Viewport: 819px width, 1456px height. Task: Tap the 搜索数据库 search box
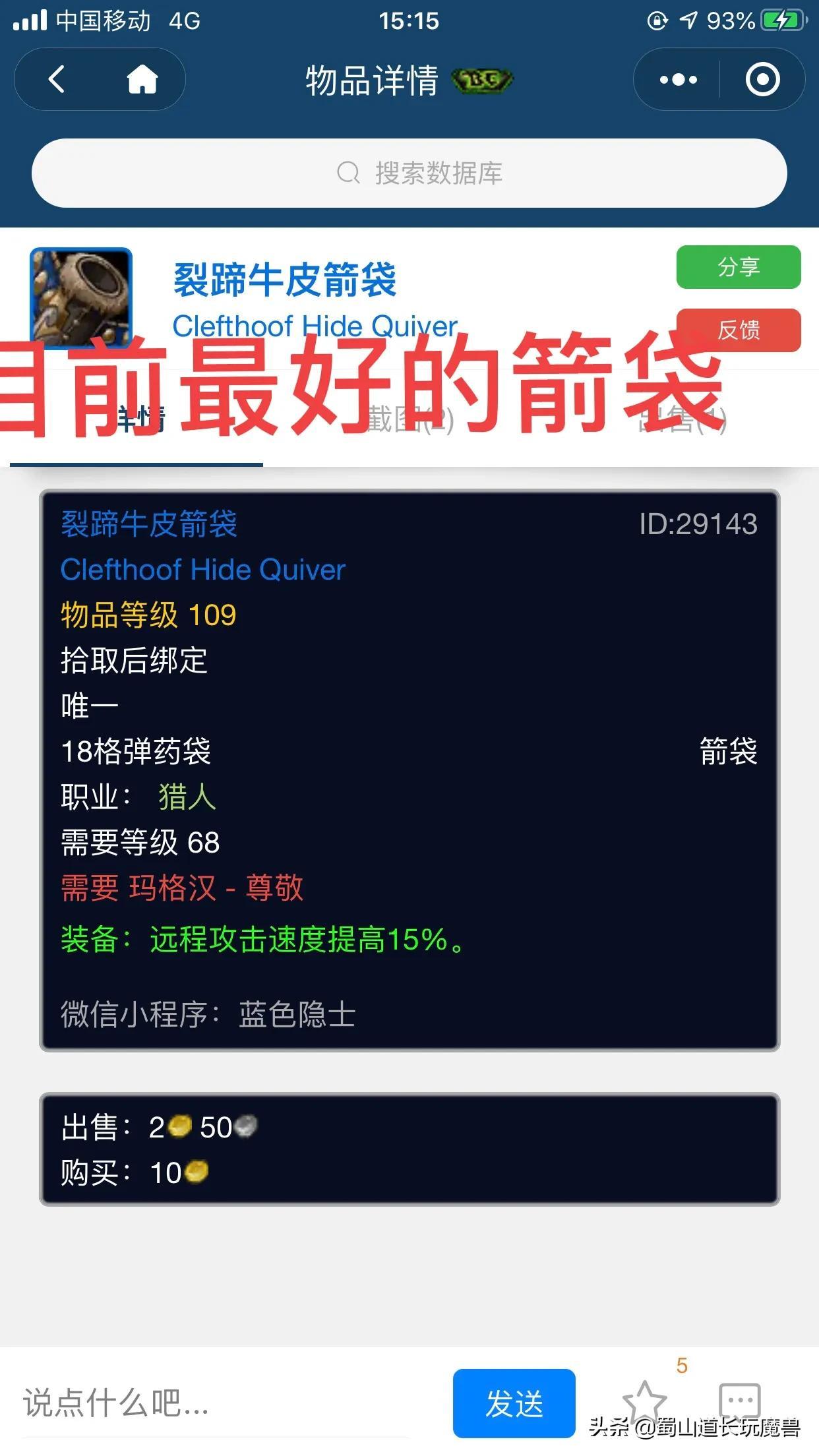[409, 173]
